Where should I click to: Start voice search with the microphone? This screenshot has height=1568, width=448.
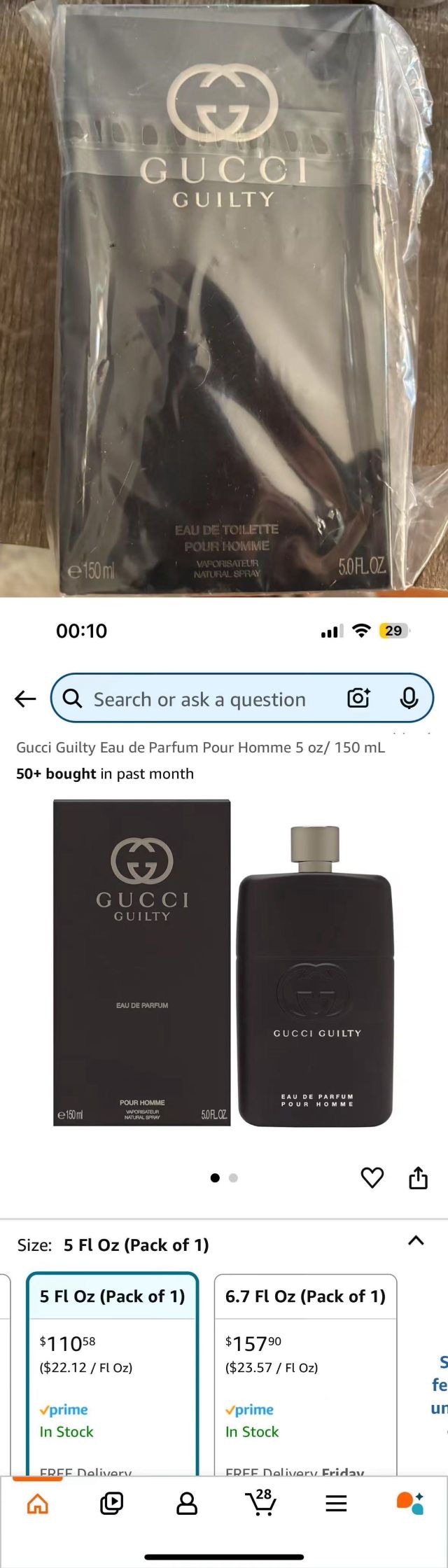tap(409, 698)
